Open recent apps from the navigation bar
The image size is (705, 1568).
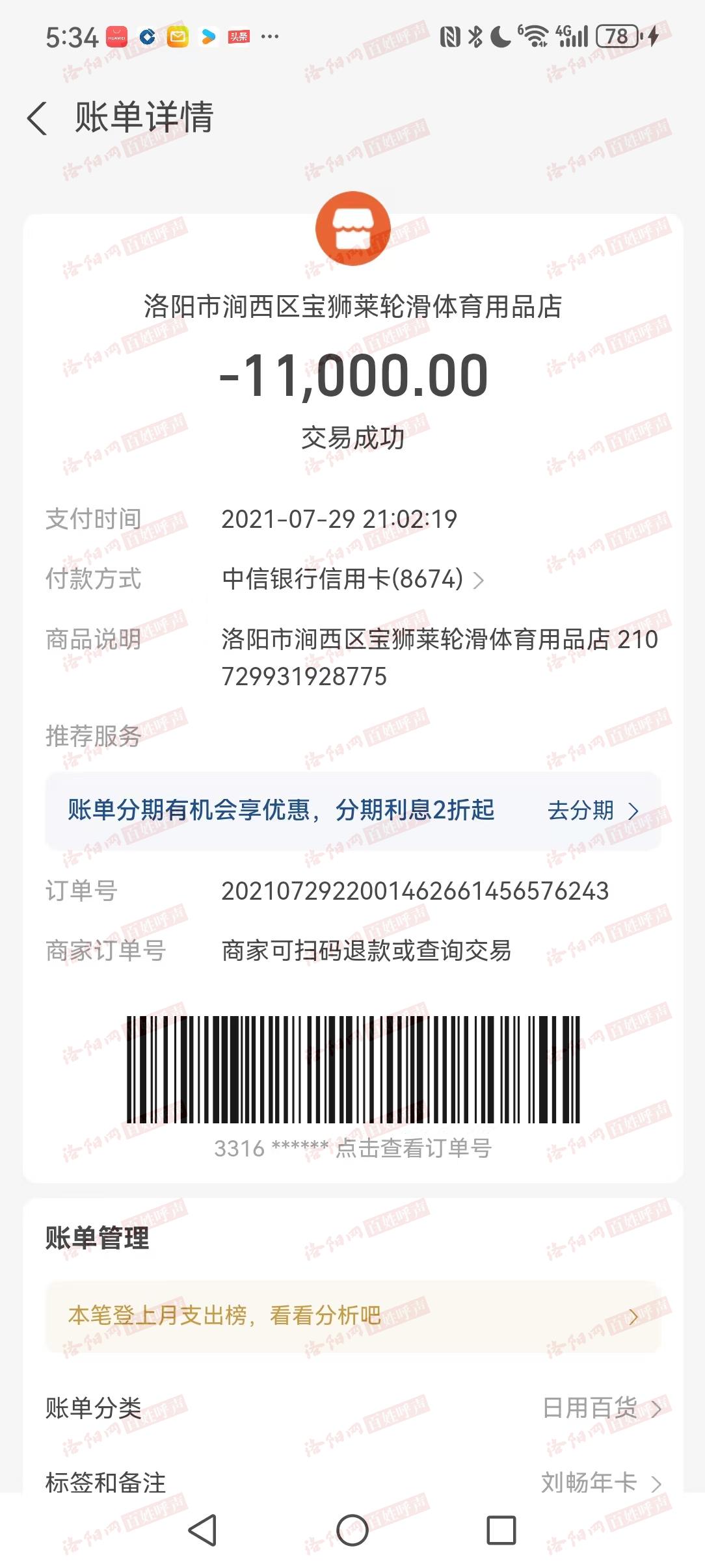(x=501, y=1530)
